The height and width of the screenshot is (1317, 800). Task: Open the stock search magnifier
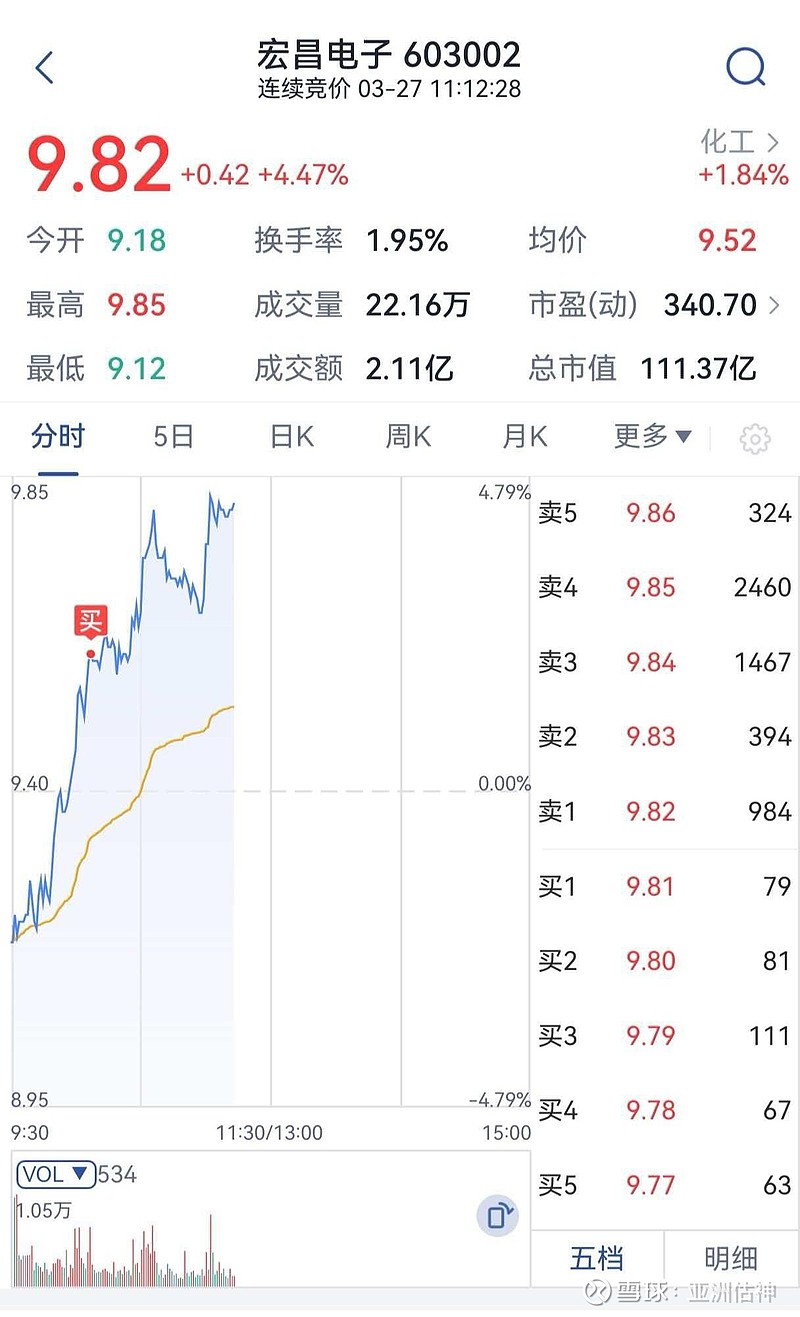[x=743, y=68]
